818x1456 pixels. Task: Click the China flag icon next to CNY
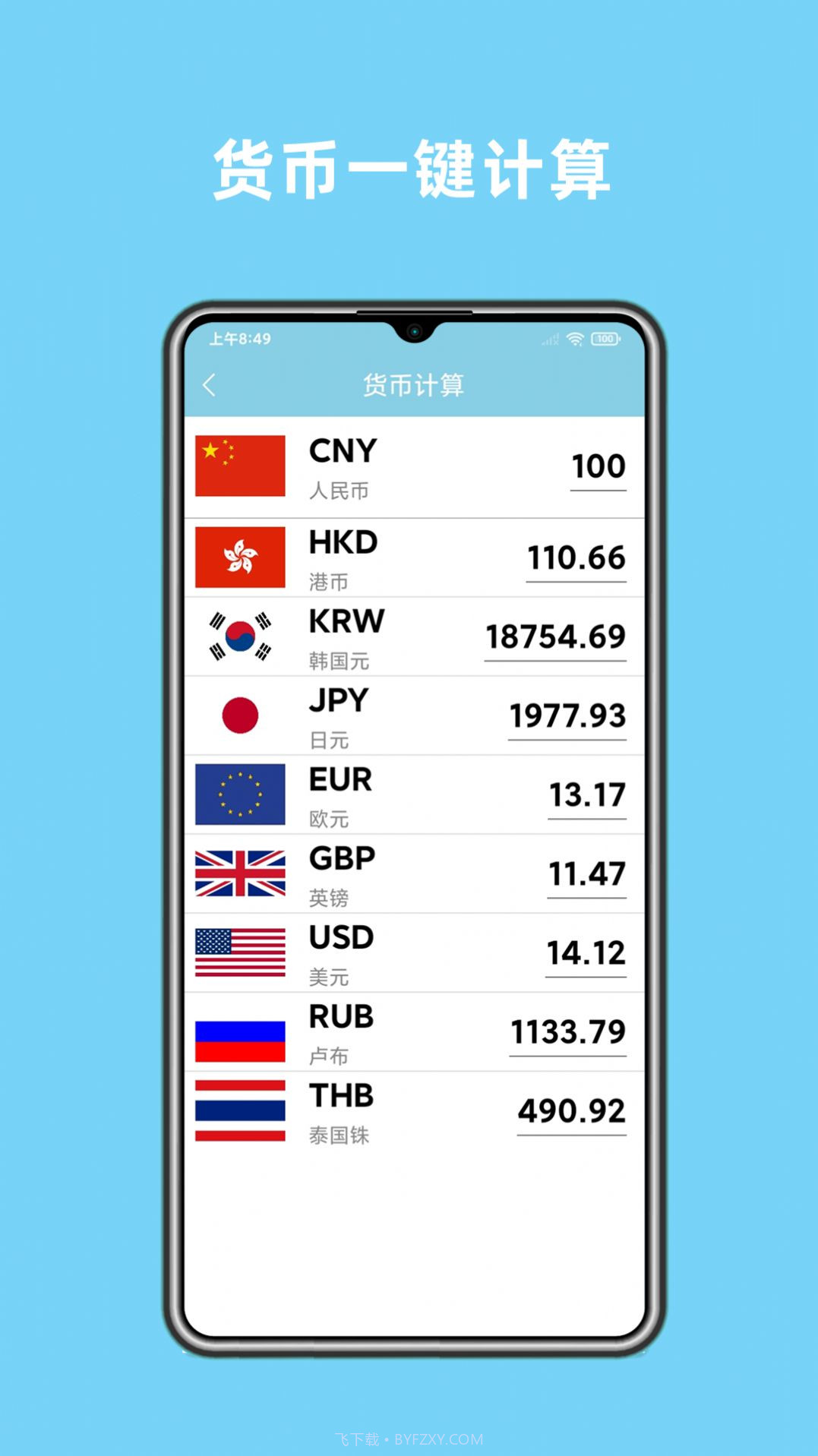(239, 467)
